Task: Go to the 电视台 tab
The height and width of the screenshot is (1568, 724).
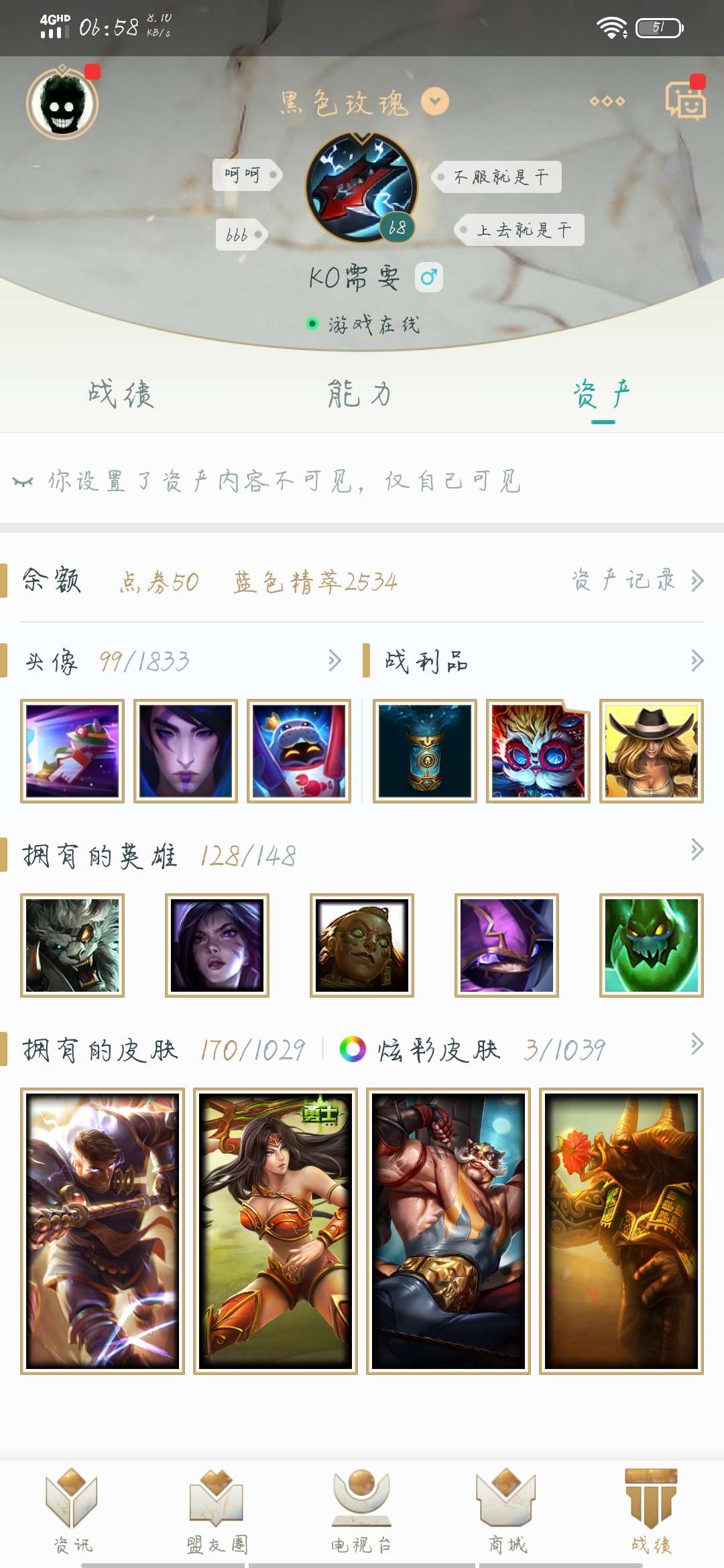Action: tap(361, 1509)
